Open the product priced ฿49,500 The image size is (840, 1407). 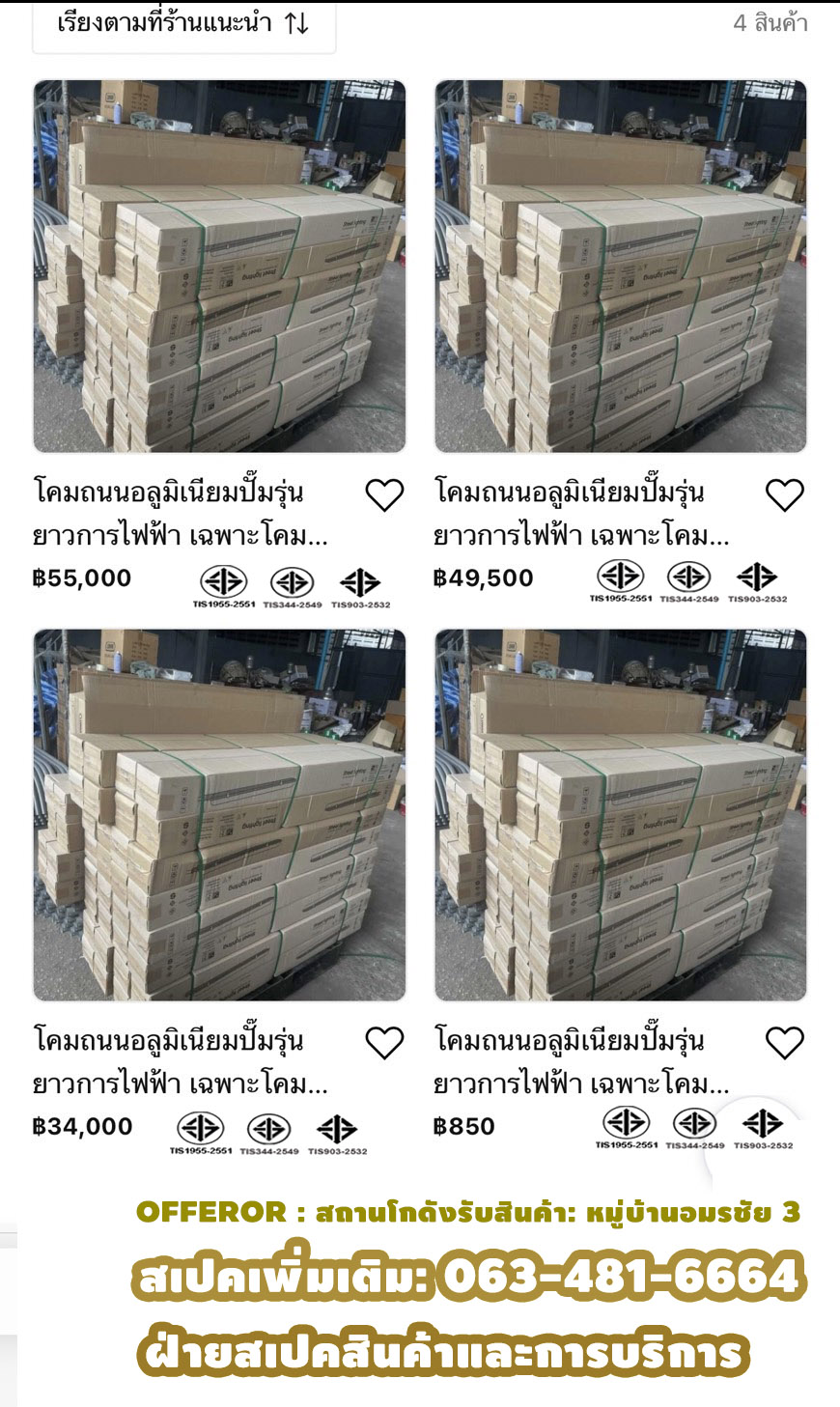coord(620,267)
